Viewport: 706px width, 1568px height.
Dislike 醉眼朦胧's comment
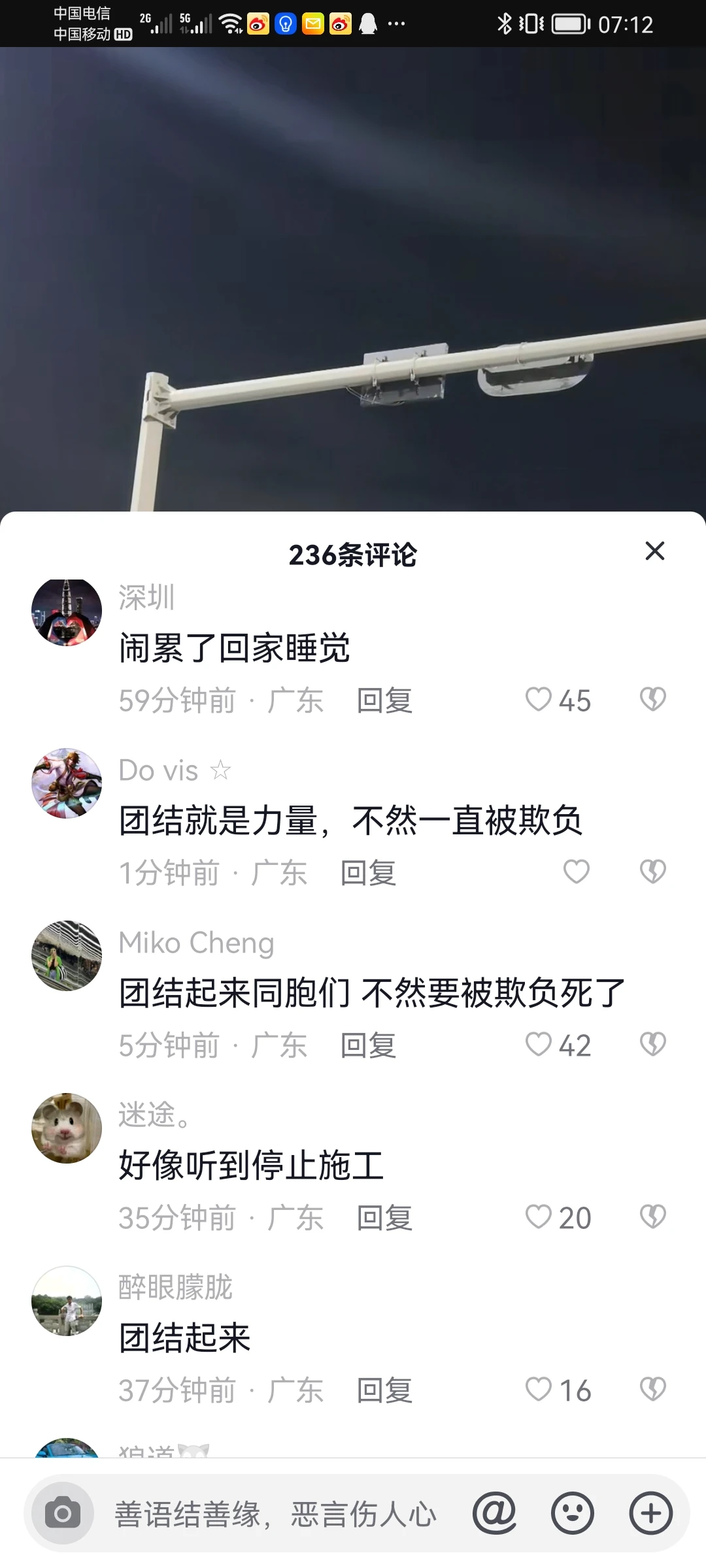coord(652,1390)
